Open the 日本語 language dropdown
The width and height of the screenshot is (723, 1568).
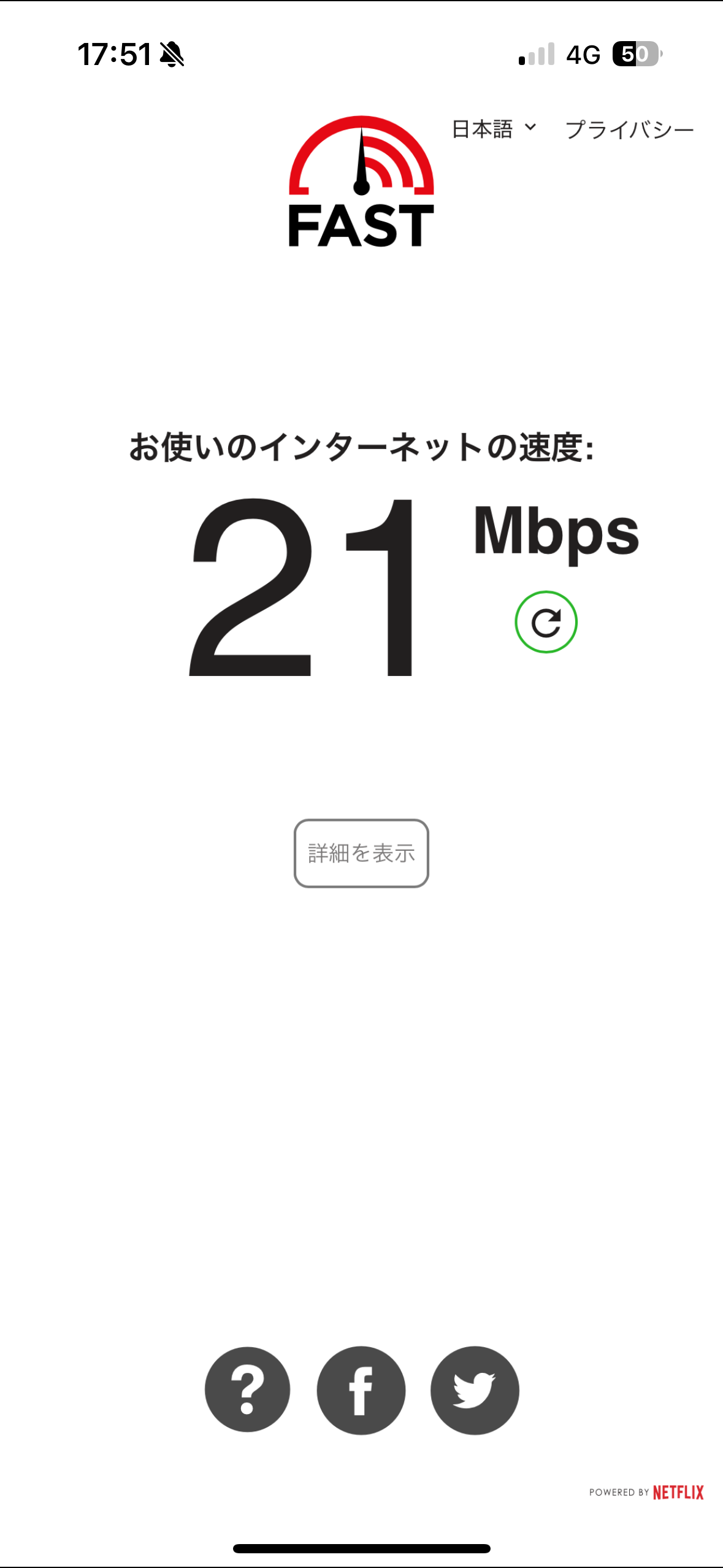coord(494,129)
